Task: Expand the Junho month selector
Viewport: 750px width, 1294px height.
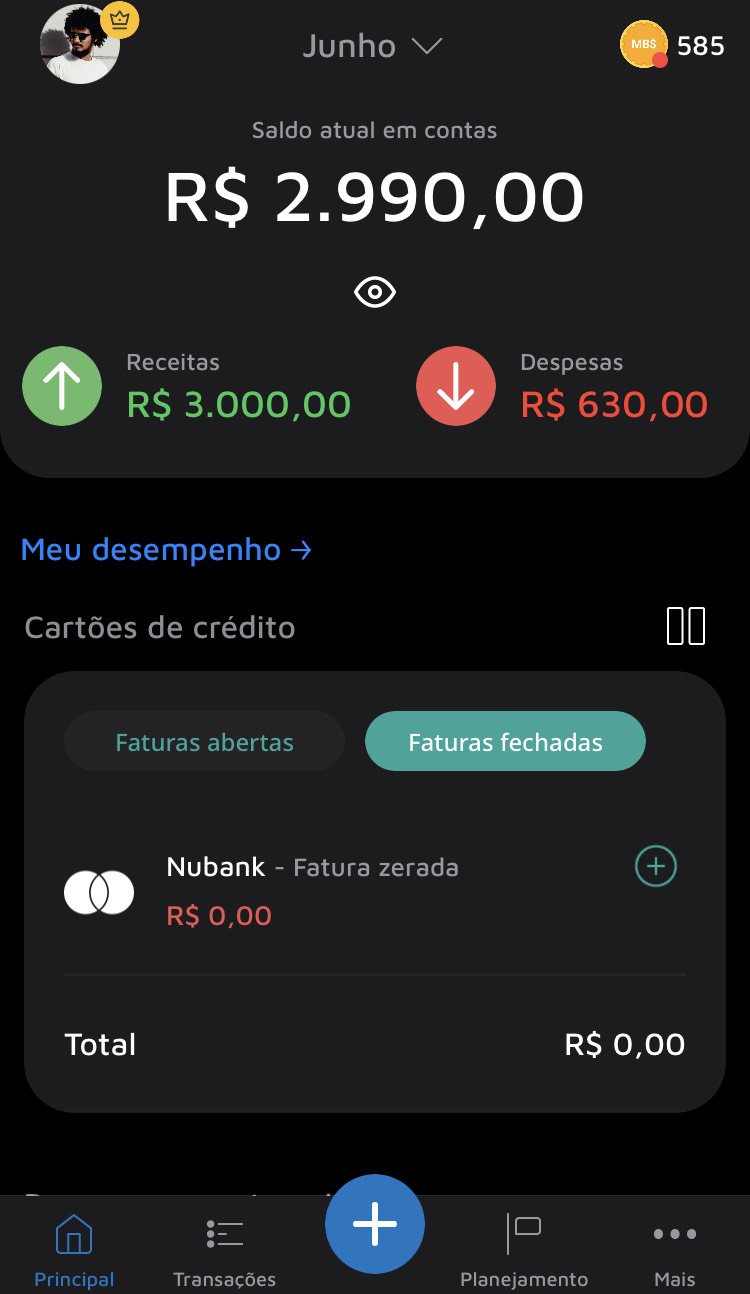Action: 372,46
